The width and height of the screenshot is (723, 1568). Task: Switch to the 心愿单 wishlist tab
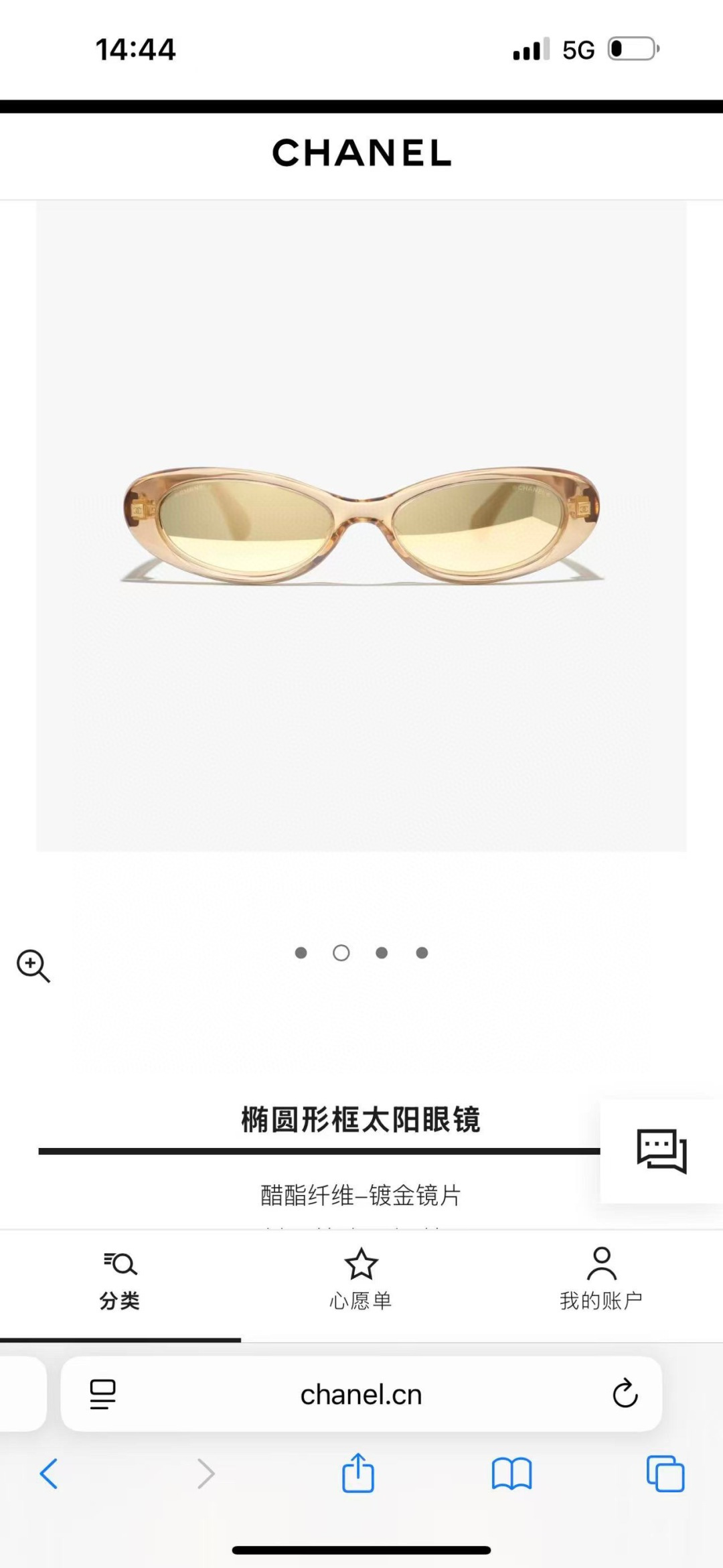coord(361,1280)
